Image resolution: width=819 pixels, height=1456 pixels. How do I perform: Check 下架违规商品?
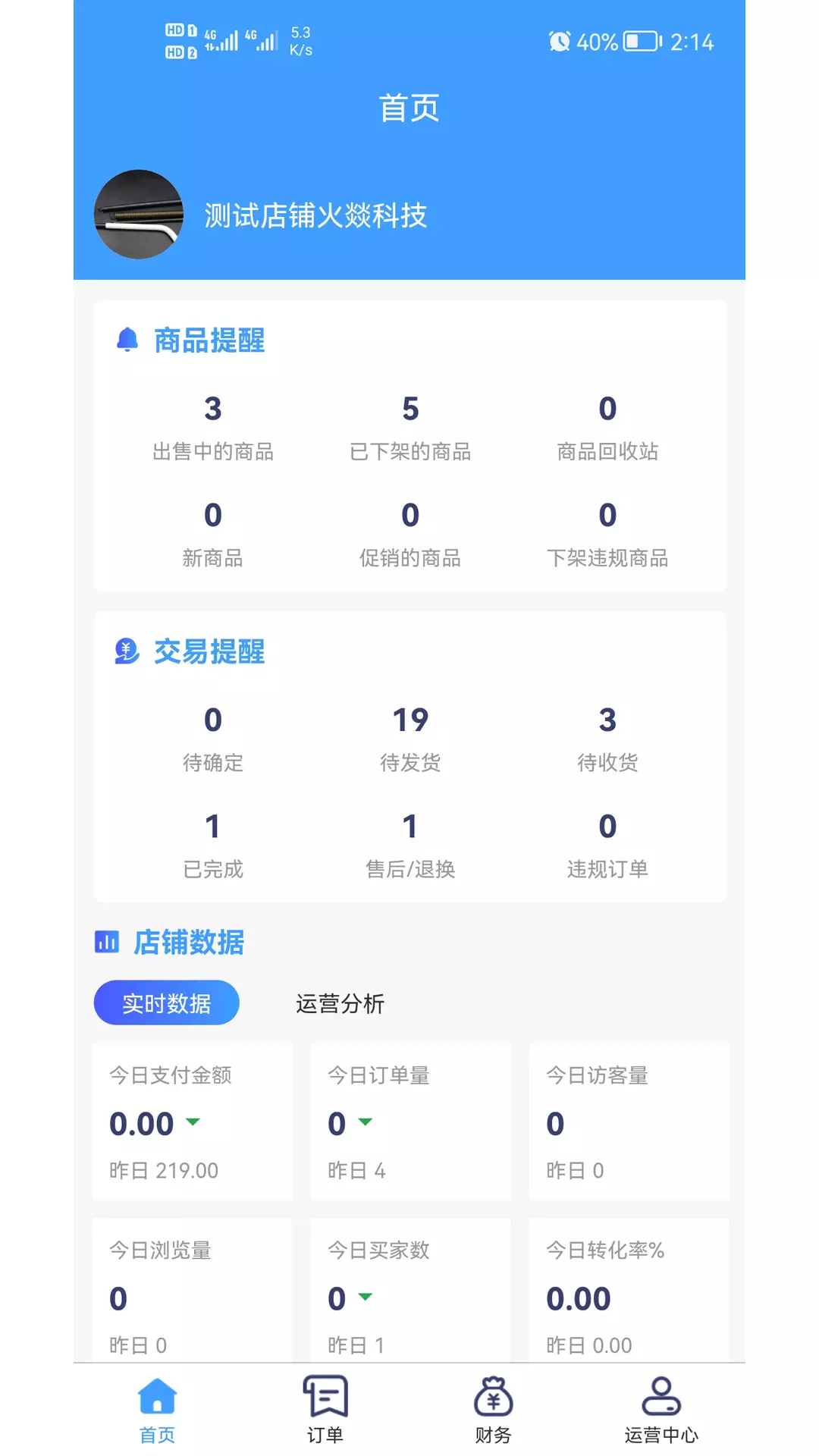[607, 535]
